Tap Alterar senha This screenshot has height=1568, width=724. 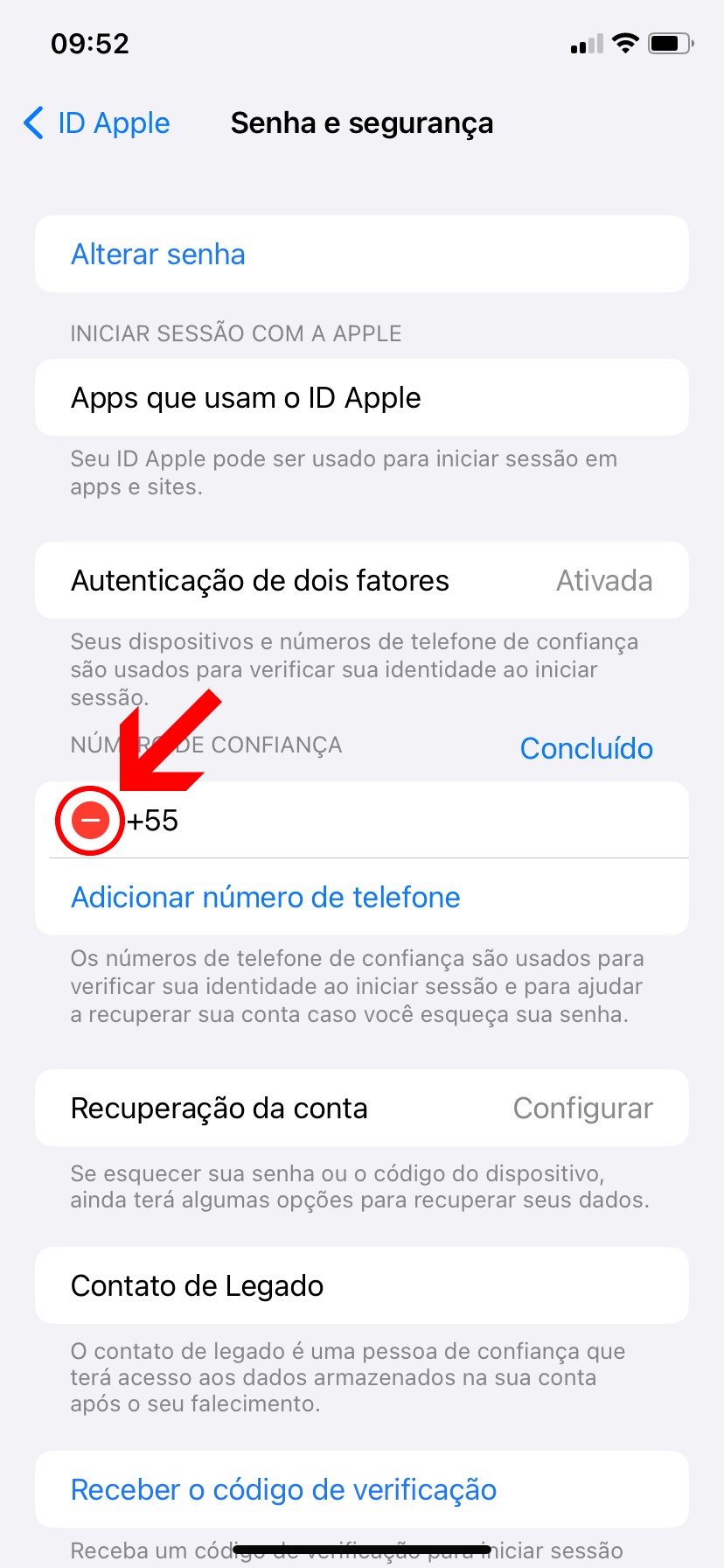(x=158, y=255)
